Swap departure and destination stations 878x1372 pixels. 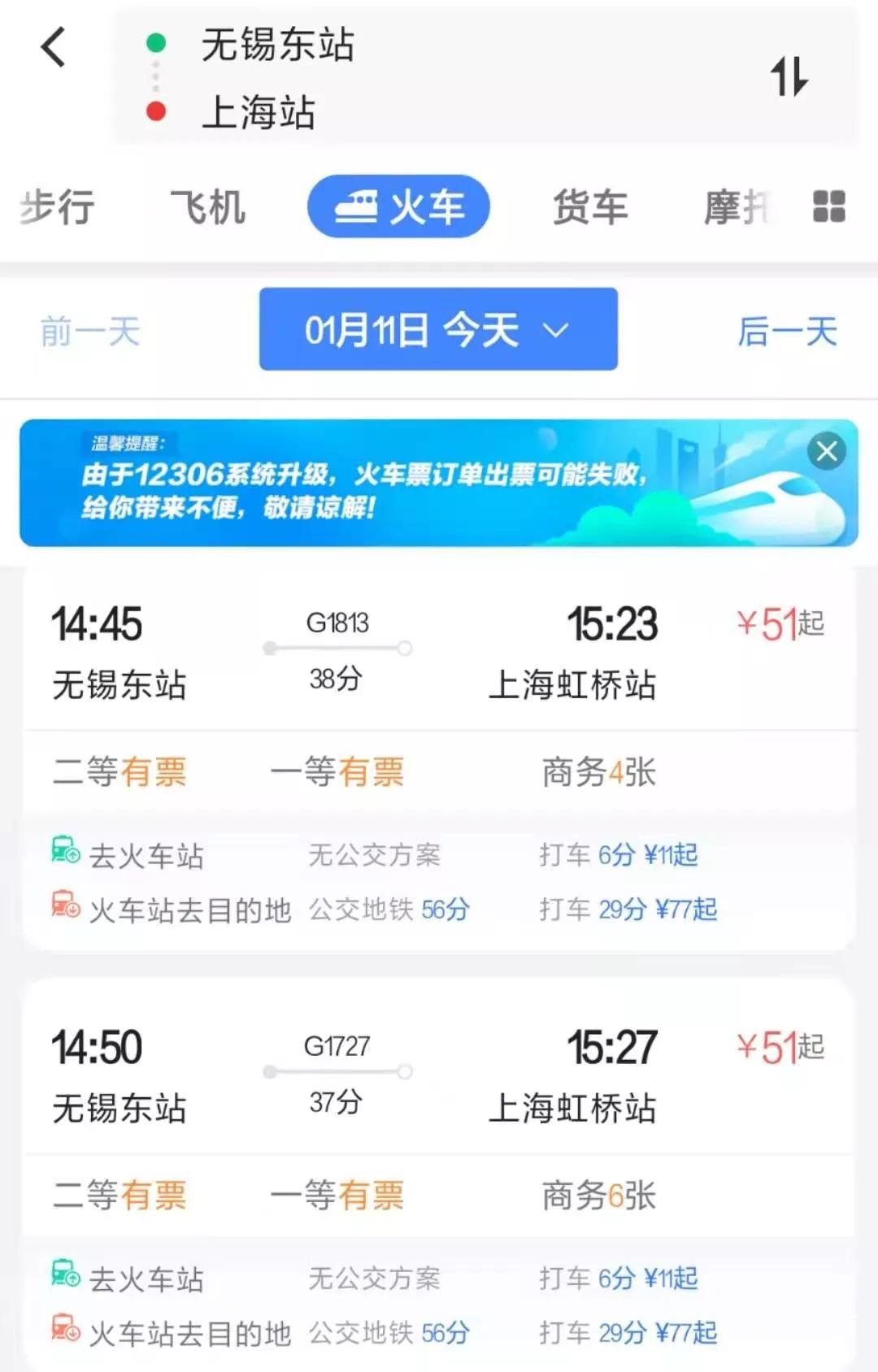pos(789,77)
